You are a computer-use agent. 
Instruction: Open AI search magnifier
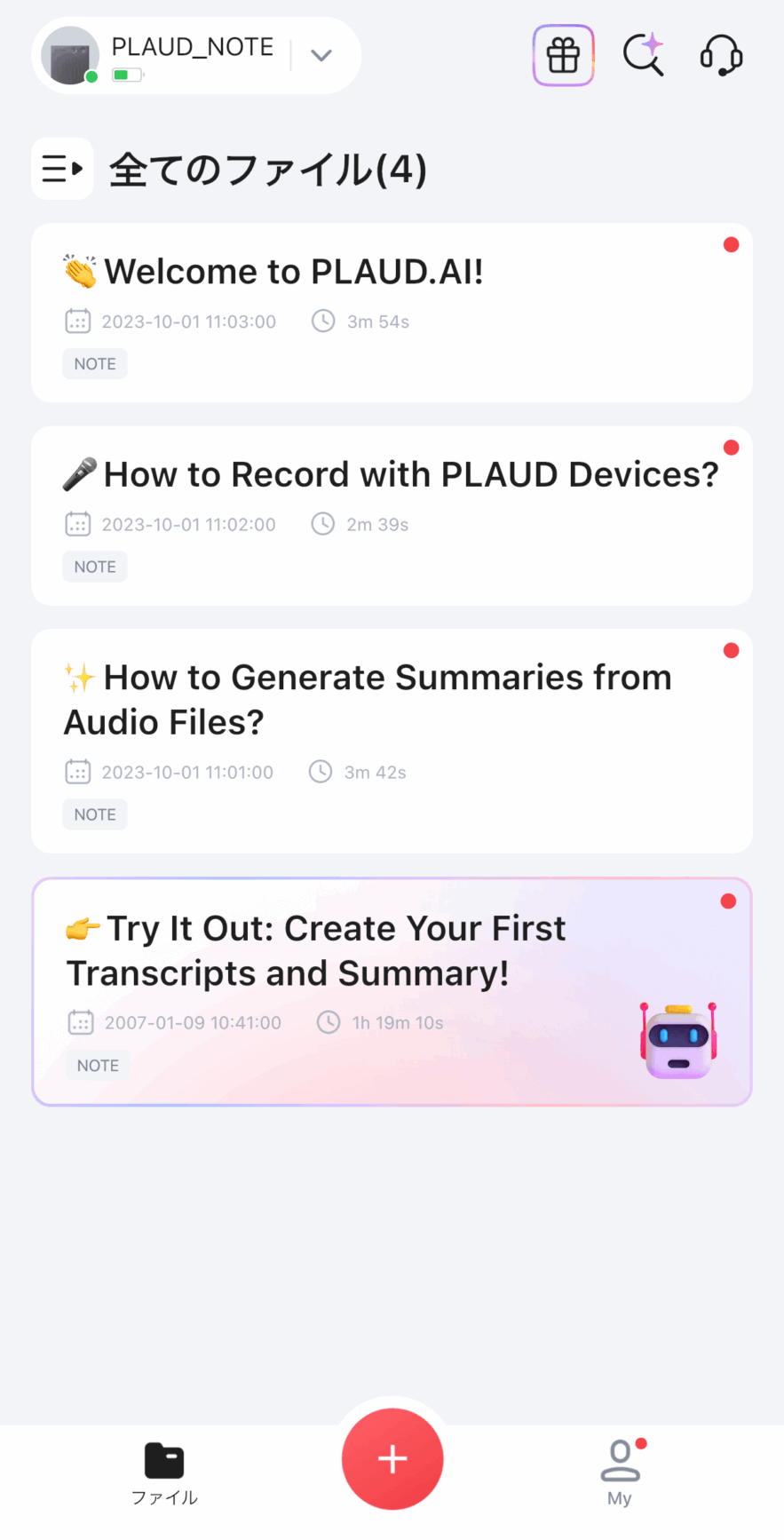click(643, 55)
